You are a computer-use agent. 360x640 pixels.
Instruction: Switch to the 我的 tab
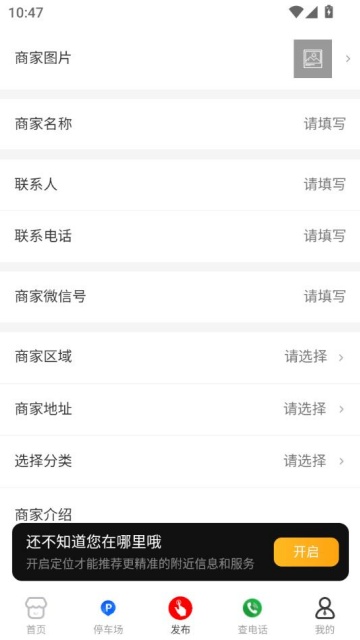click(324, 616)
